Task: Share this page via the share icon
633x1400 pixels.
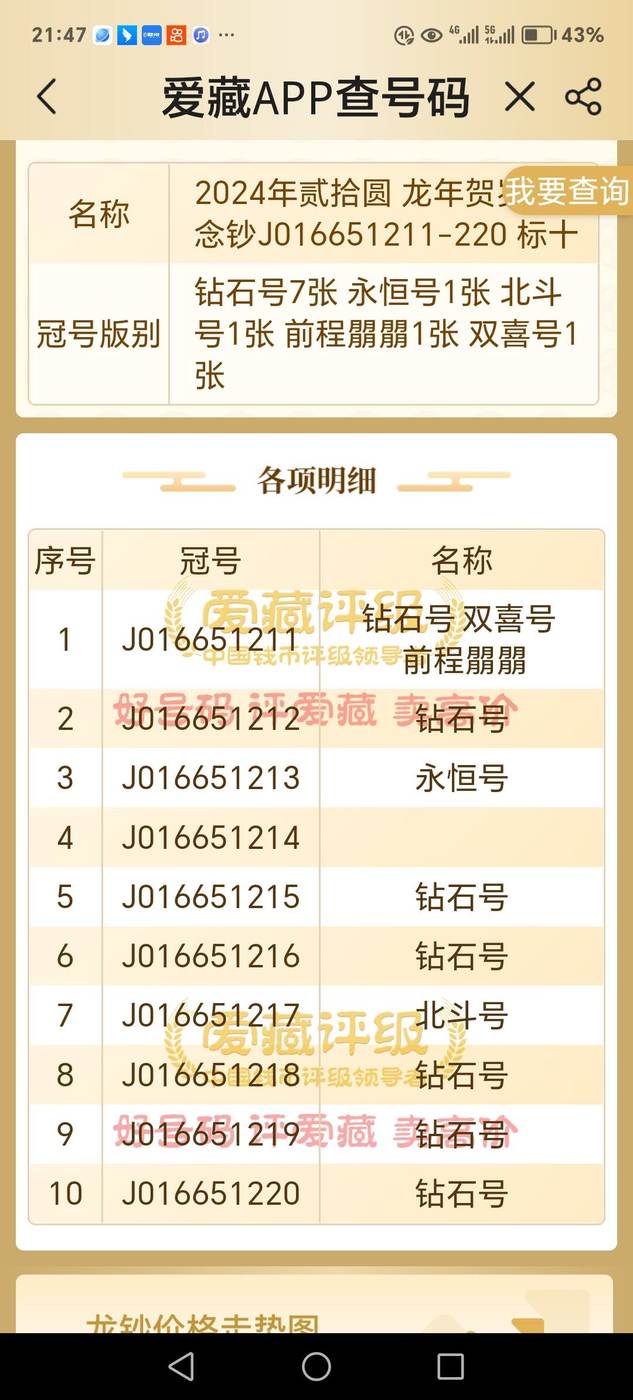Action: point(583,97)
